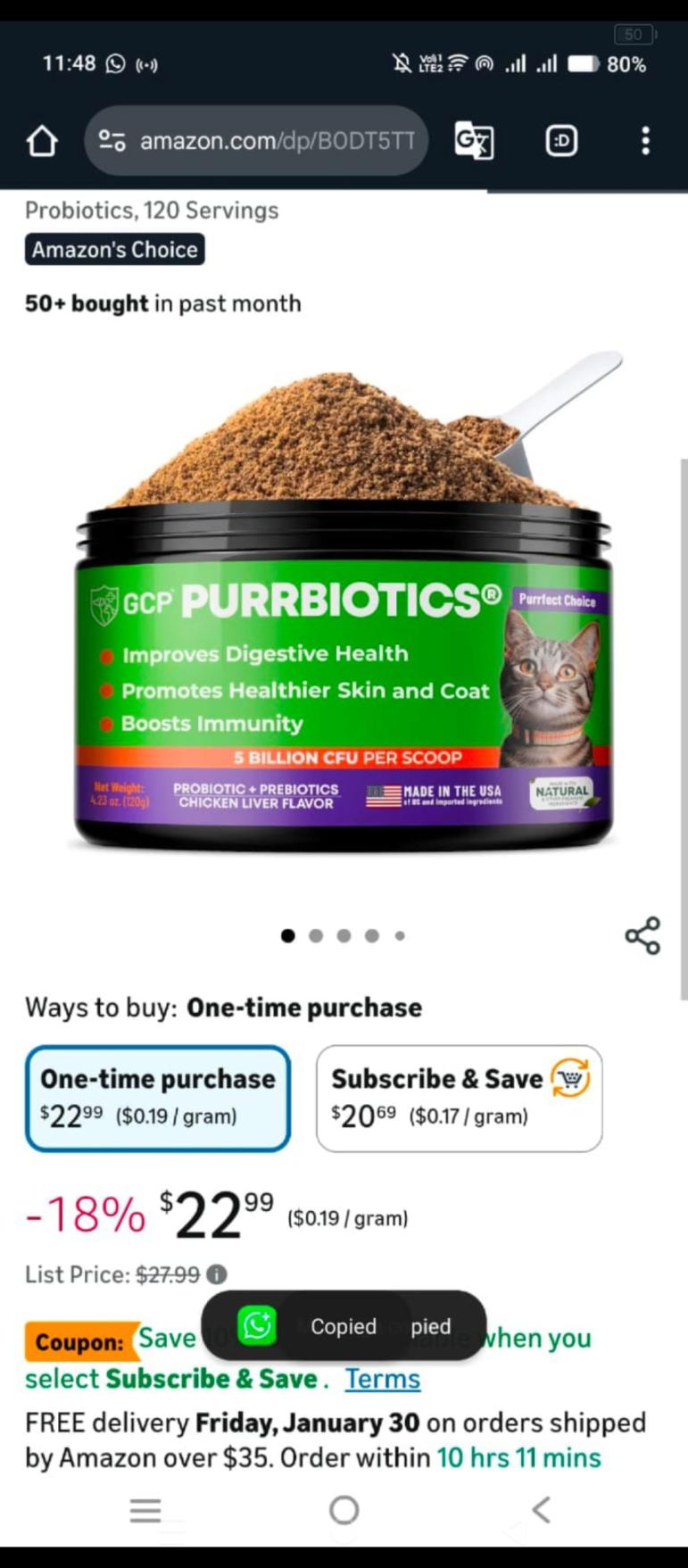Choose the Subscribe & Save option
The width and height of the screenshot is (688, 1568).
[459, 1098]
